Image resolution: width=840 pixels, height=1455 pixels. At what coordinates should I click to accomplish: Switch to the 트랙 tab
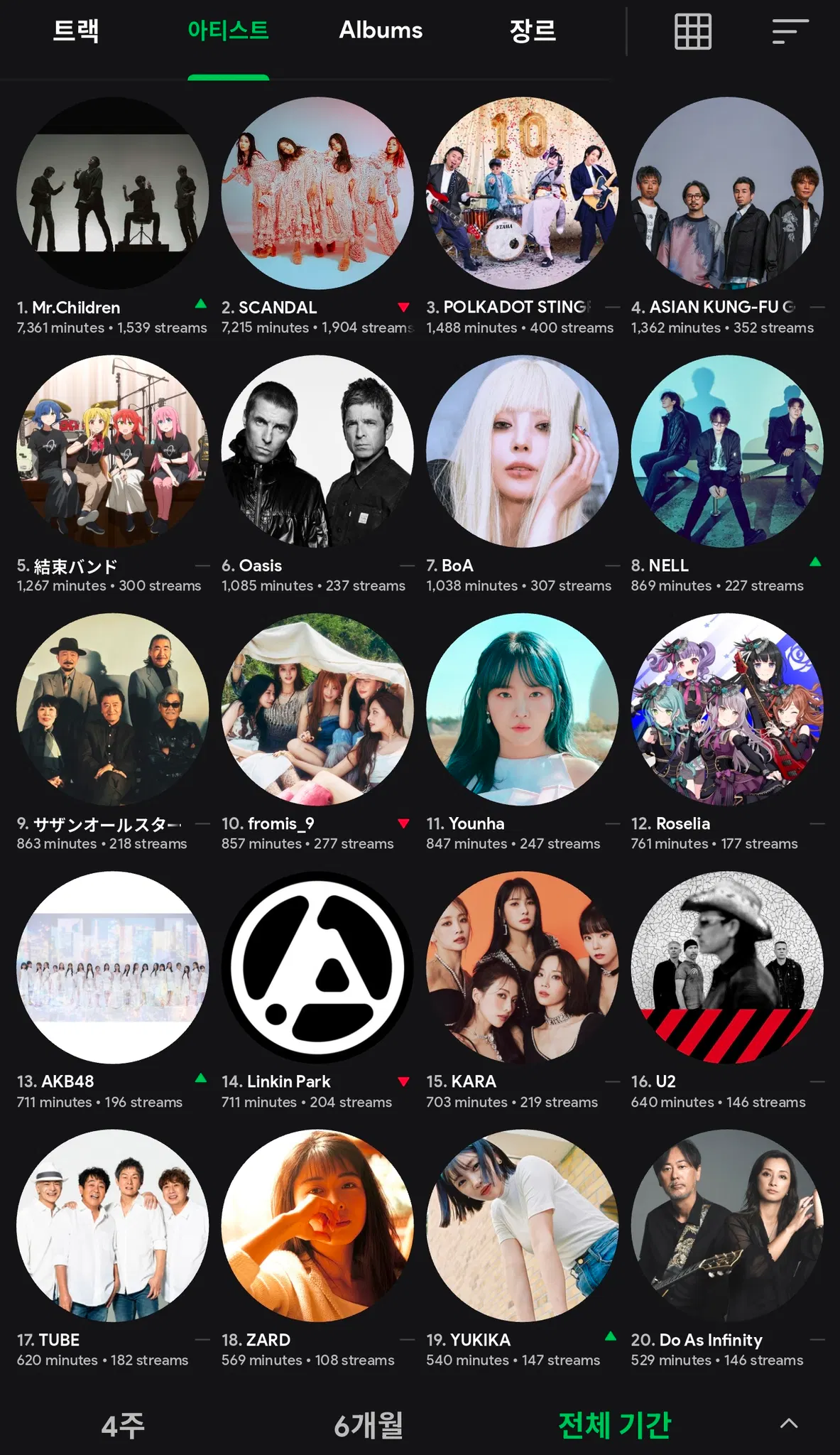(76, 31)
